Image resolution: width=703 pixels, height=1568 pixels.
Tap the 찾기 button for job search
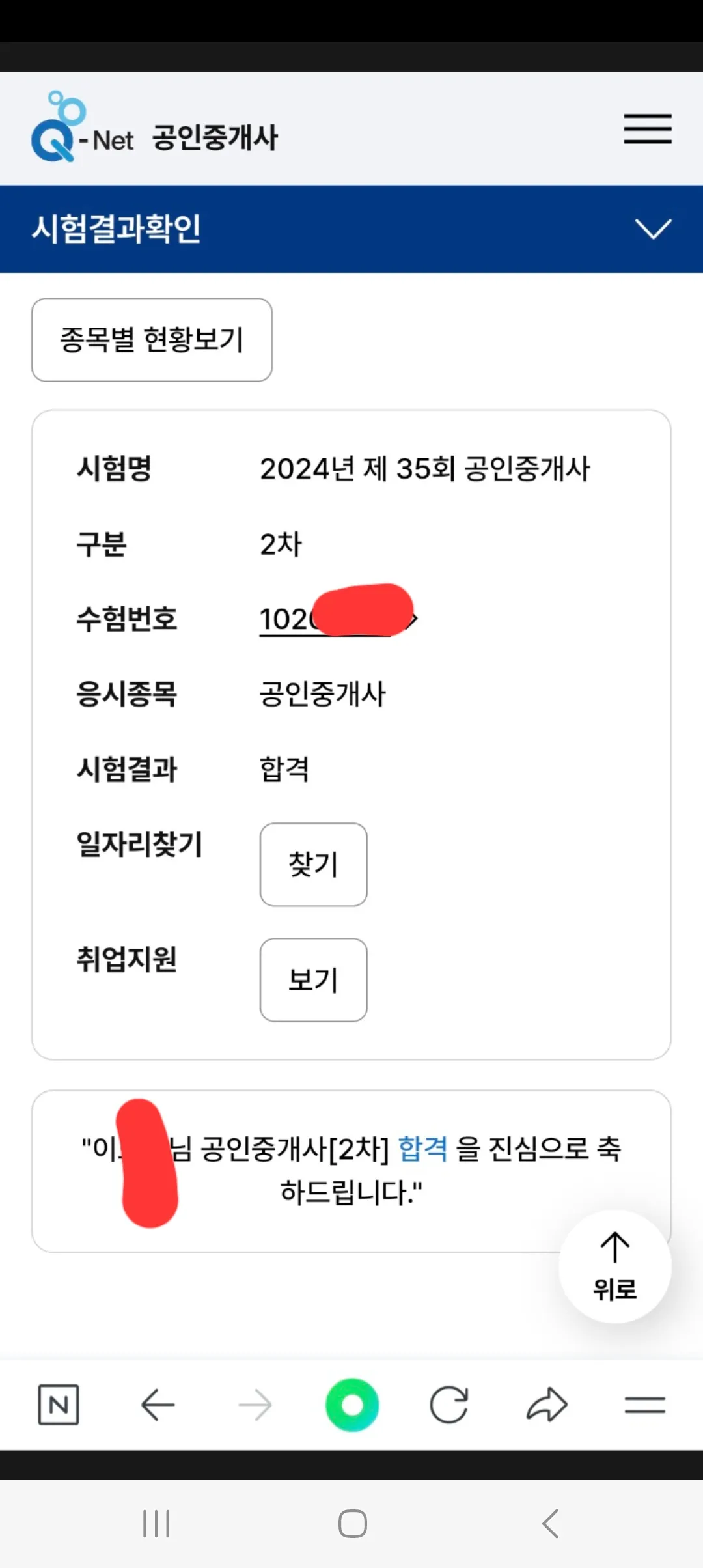click(x=313, y=865)
